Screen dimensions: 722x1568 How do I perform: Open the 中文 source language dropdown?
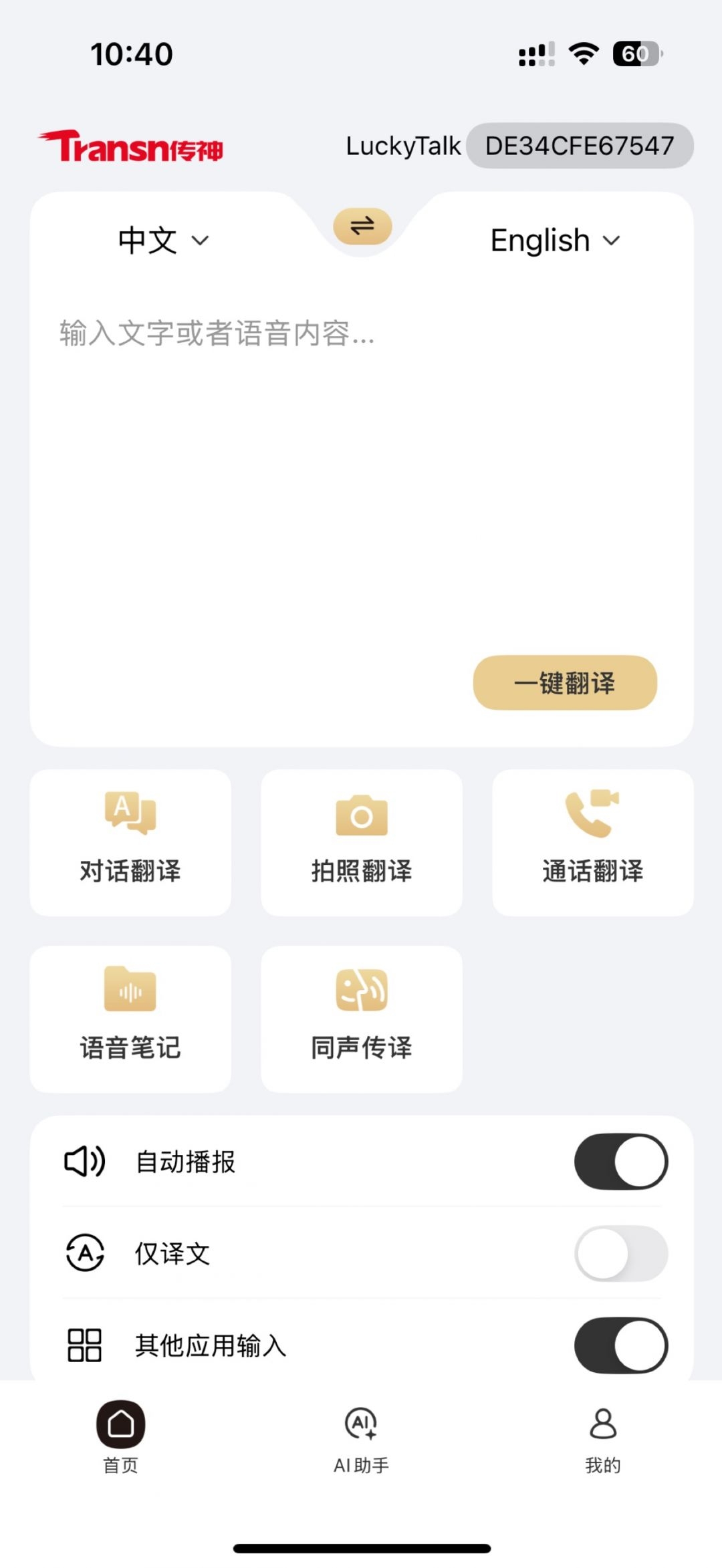point(160,240)
